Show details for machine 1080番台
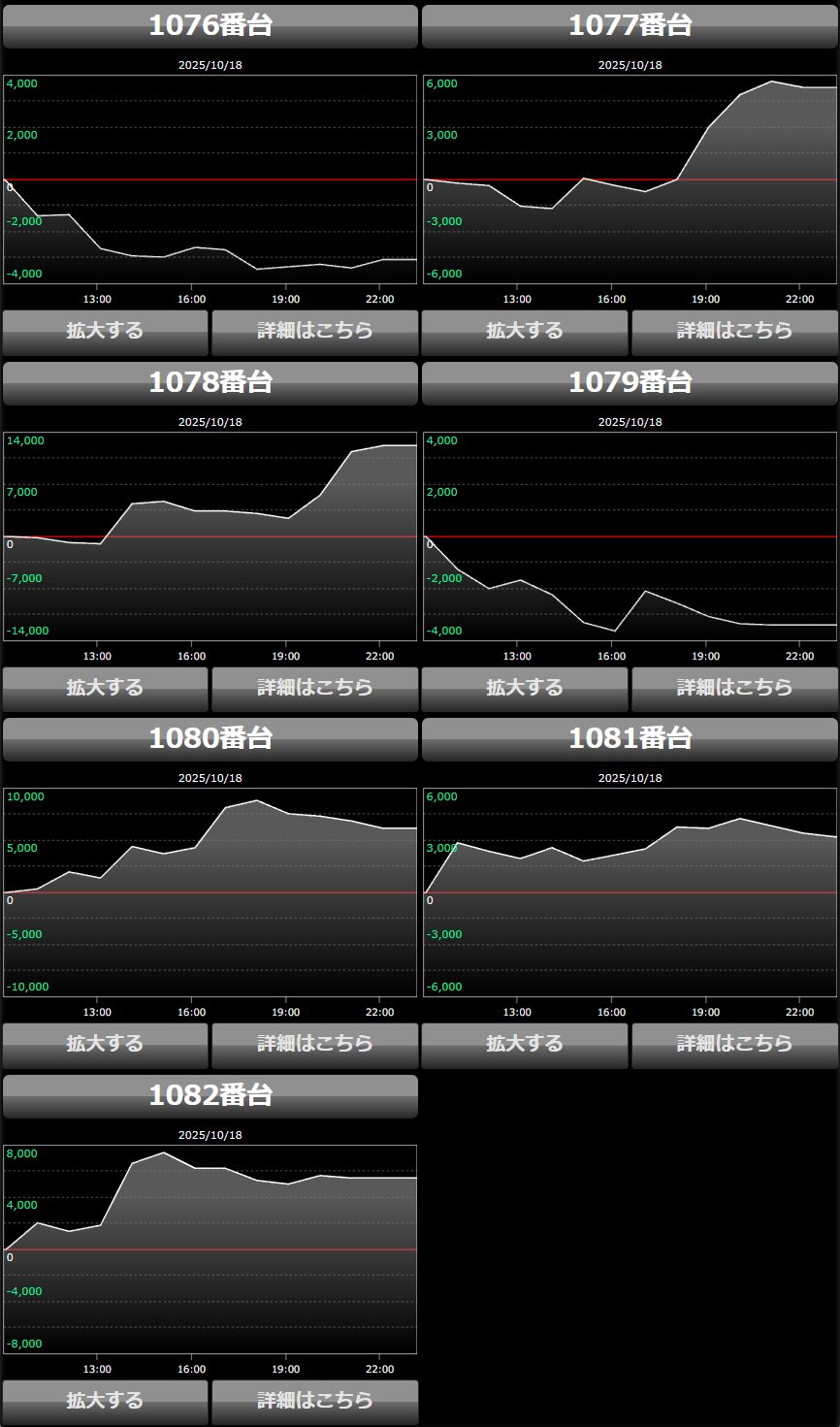The height and width of the screenshot is (1427, 840). [x=314, y=1045]
